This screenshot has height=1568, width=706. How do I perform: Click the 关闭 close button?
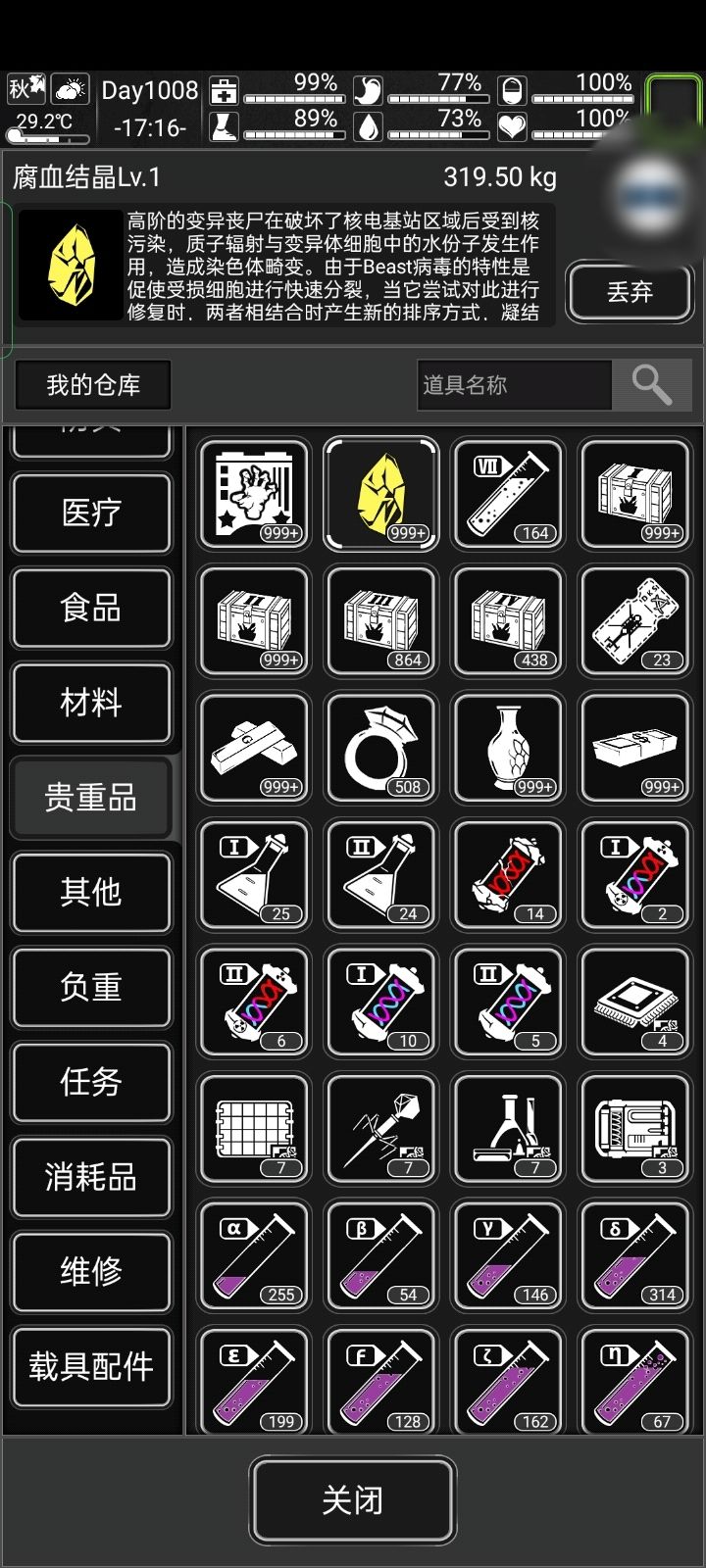point(353,1499)
